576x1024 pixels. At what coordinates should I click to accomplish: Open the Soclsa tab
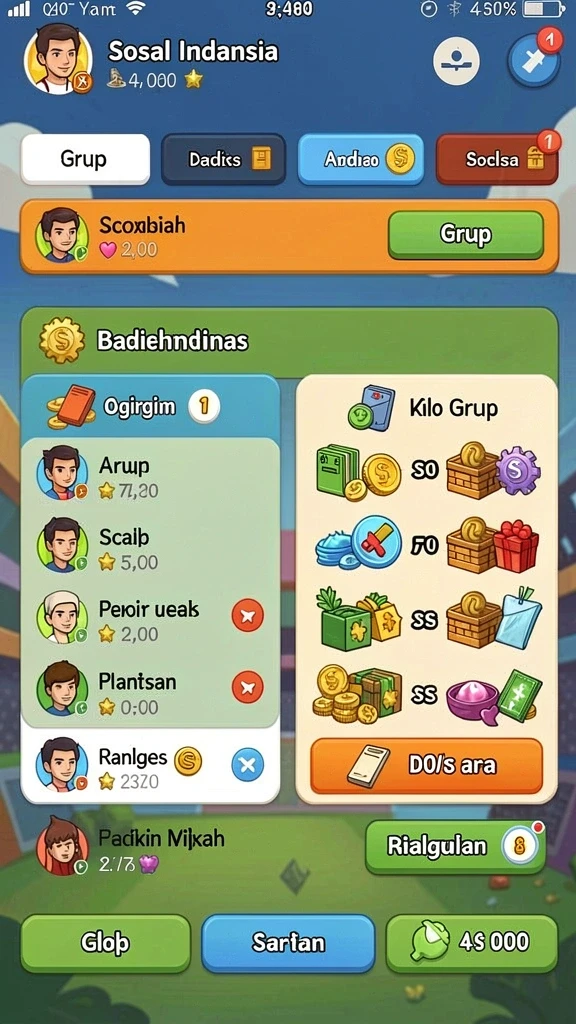tap(497, 159)
